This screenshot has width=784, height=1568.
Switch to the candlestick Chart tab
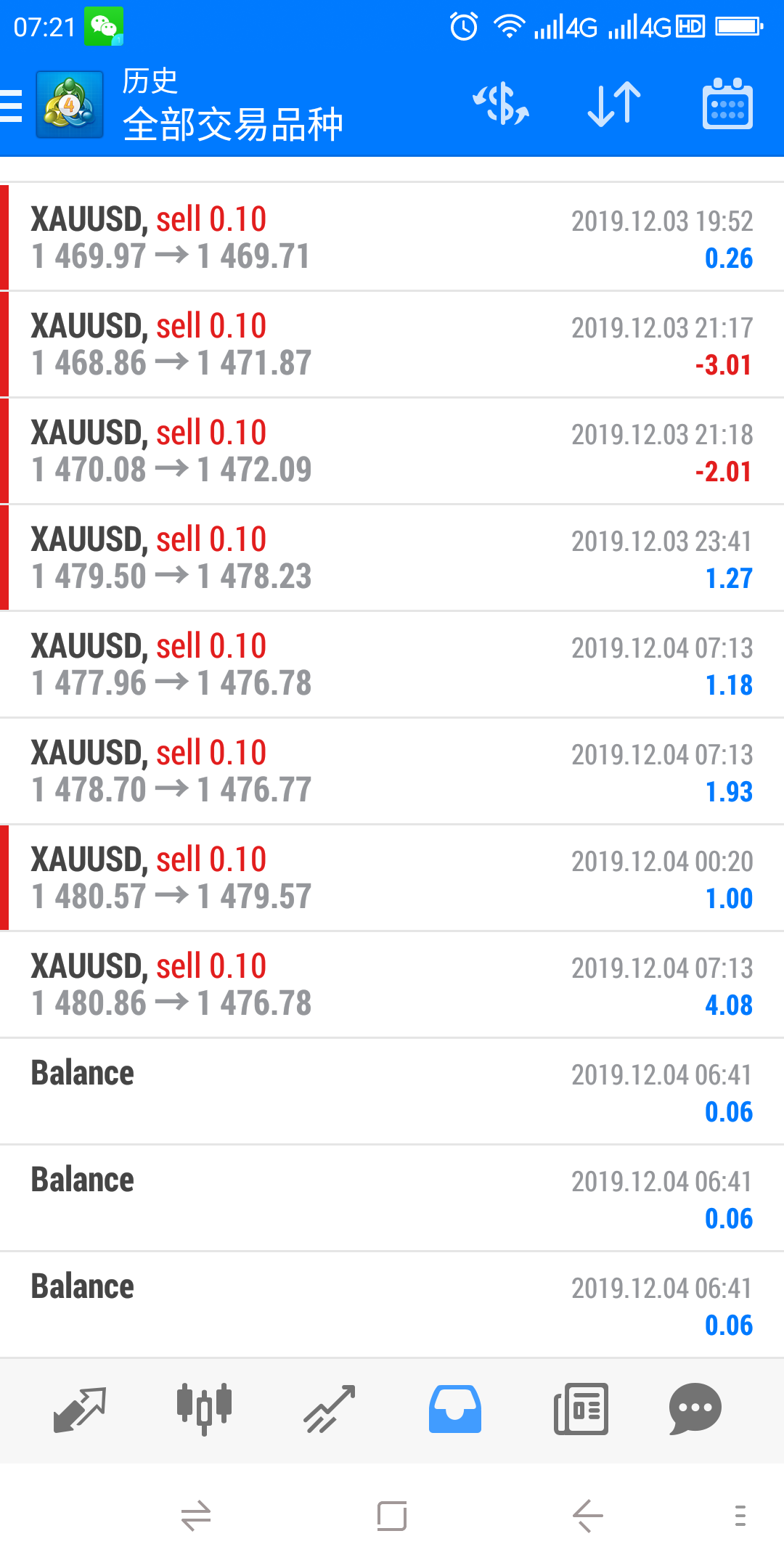pyautogui.click(x=204, y=1409)
